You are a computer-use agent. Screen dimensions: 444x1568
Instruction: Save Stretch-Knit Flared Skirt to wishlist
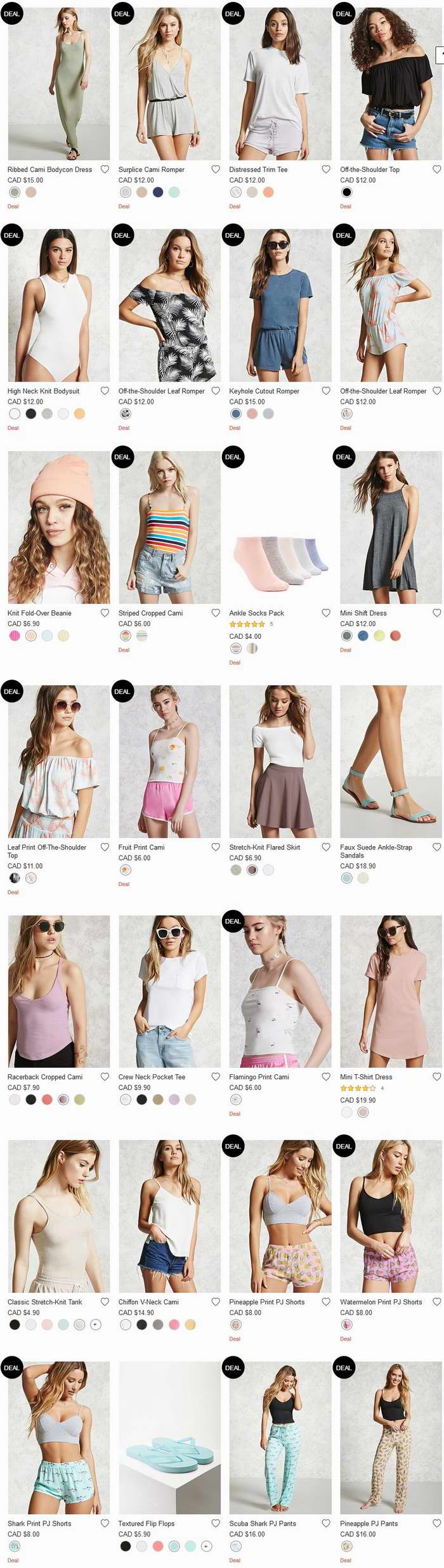326,847
